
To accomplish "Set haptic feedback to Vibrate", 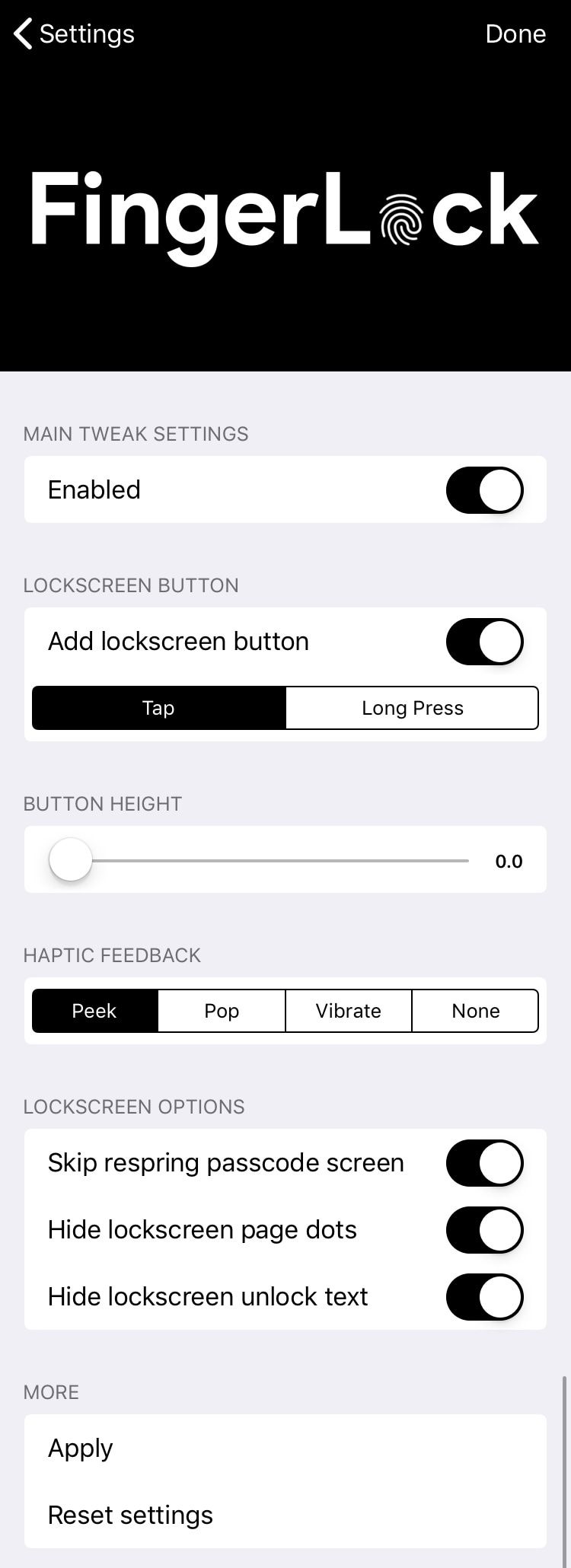I will pyautogui.click(x=349, y=1011).
